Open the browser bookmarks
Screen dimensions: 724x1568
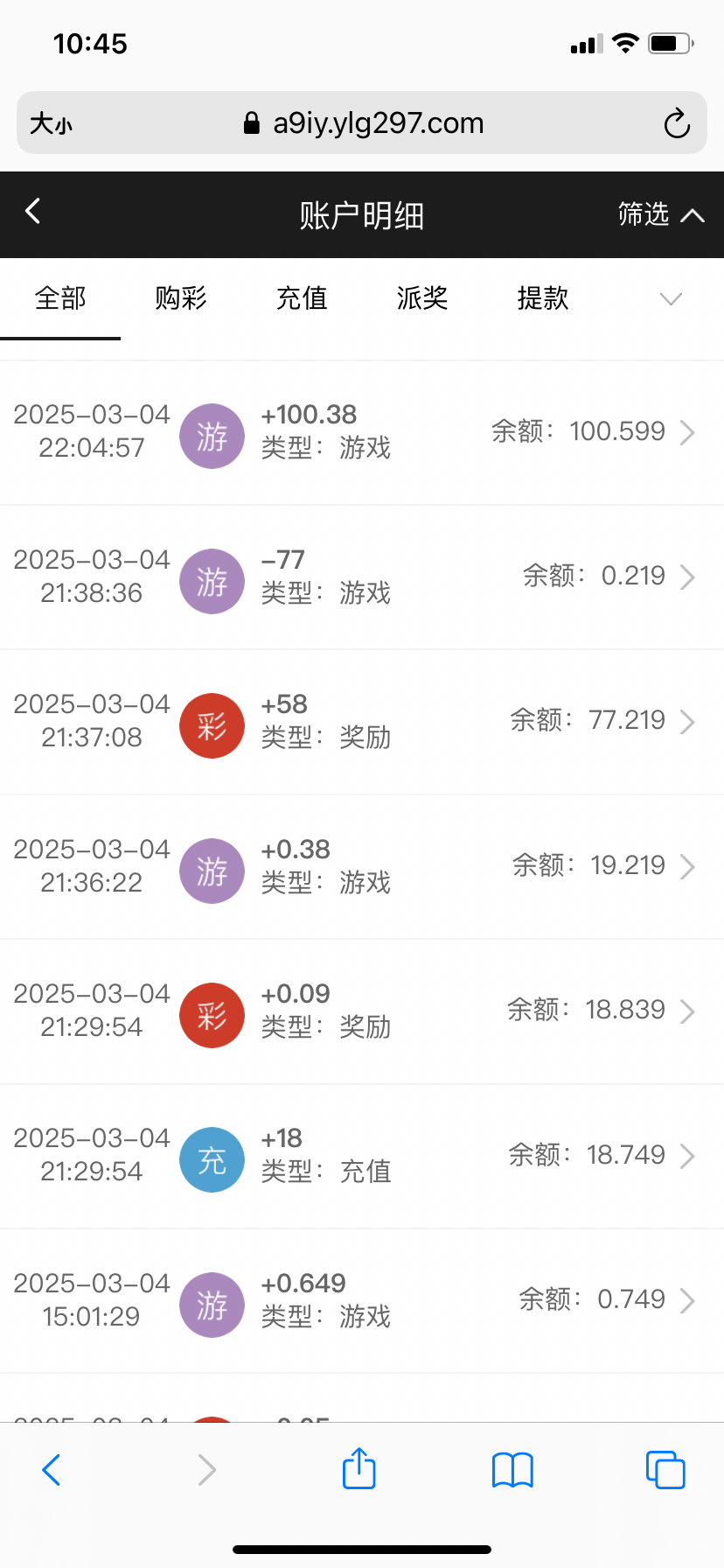(512, 1470)
